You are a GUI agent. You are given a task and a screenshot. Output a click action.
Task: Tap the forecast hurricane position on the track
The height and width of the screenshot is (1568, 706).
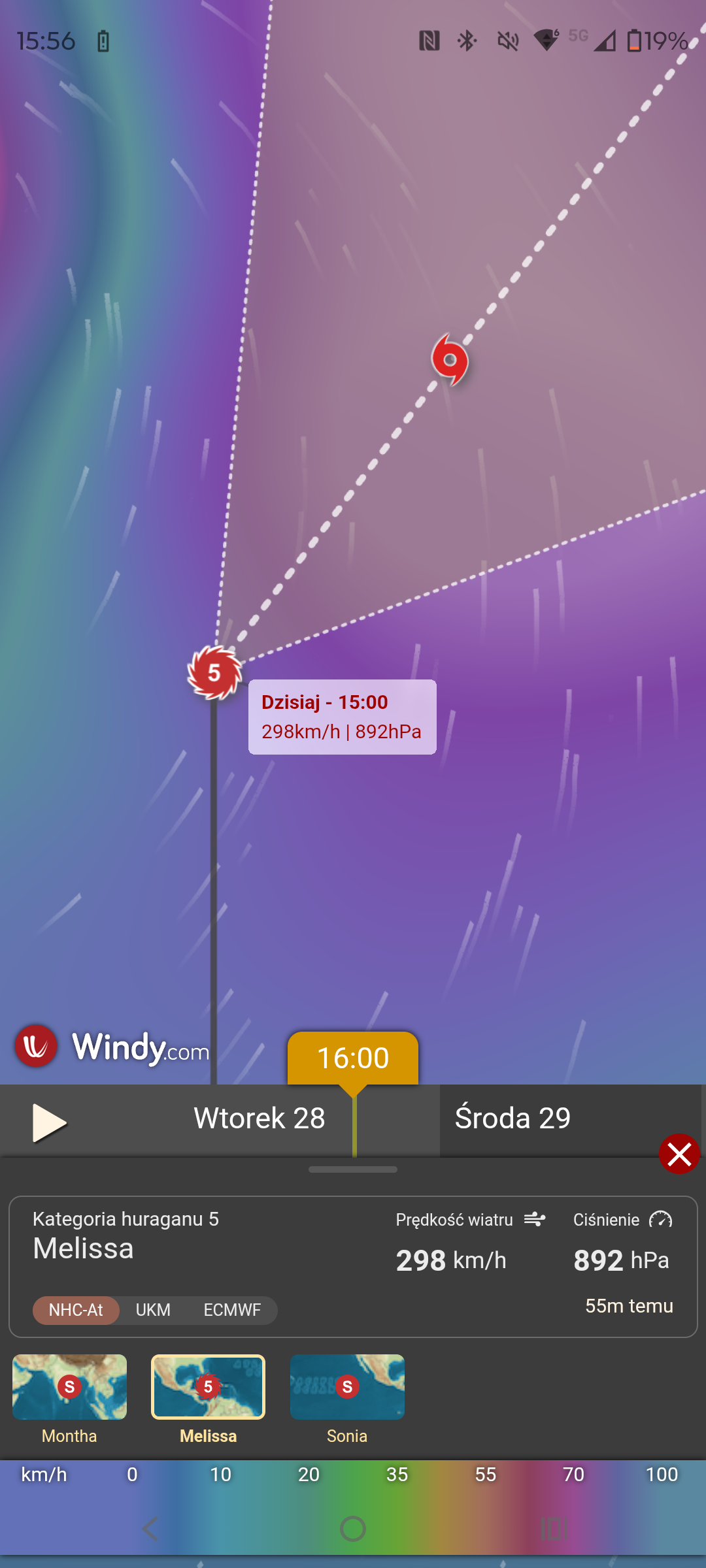[x=450, y=359]
